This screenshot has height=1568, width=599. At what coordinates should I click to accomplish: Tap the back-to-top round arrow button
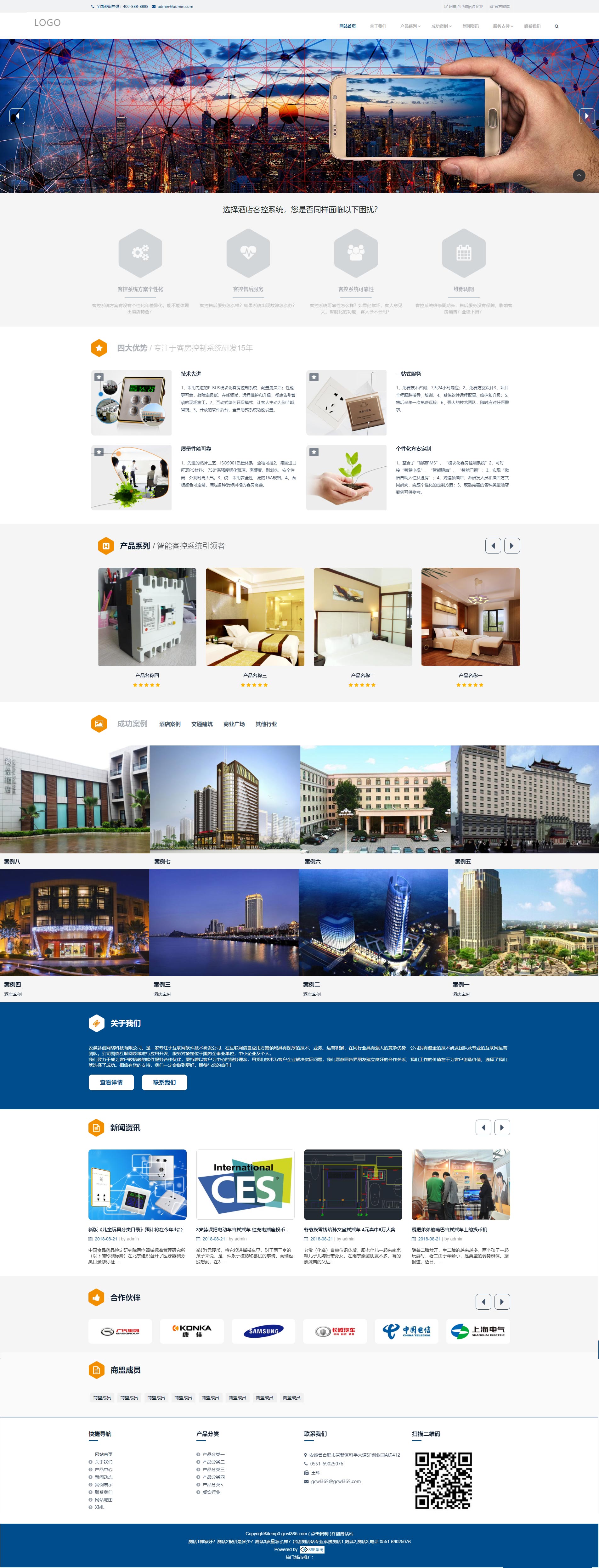(x=578, y=175)
